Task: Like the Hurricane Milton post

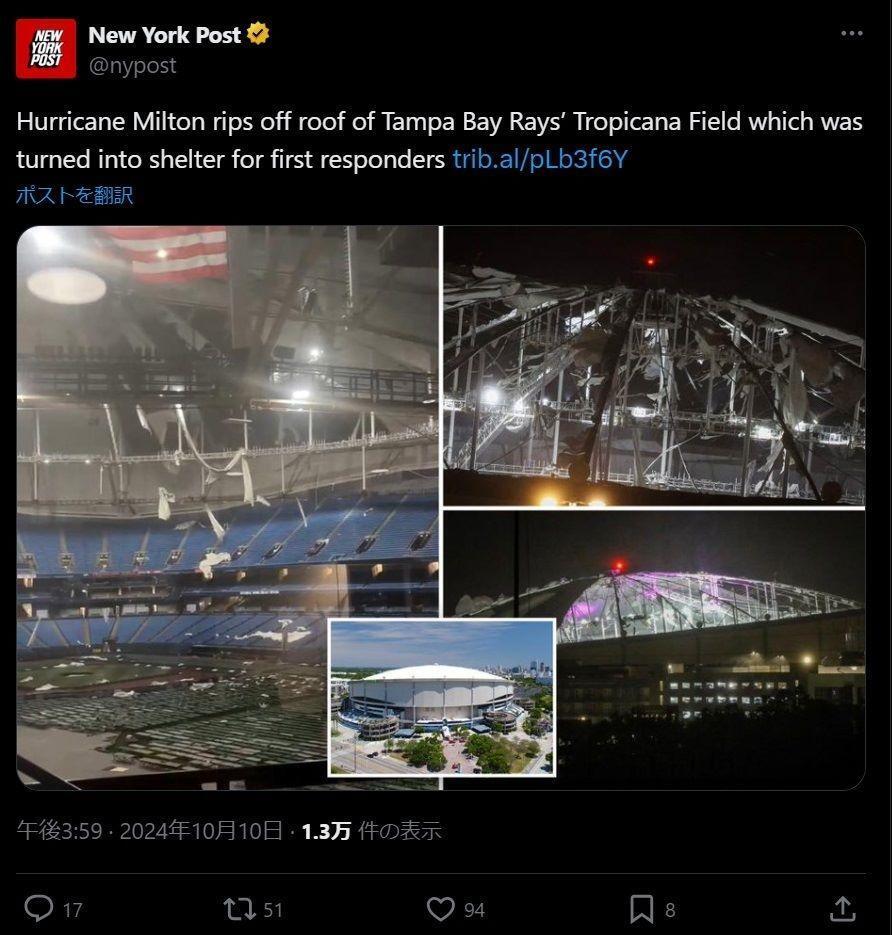Action: 441,908
